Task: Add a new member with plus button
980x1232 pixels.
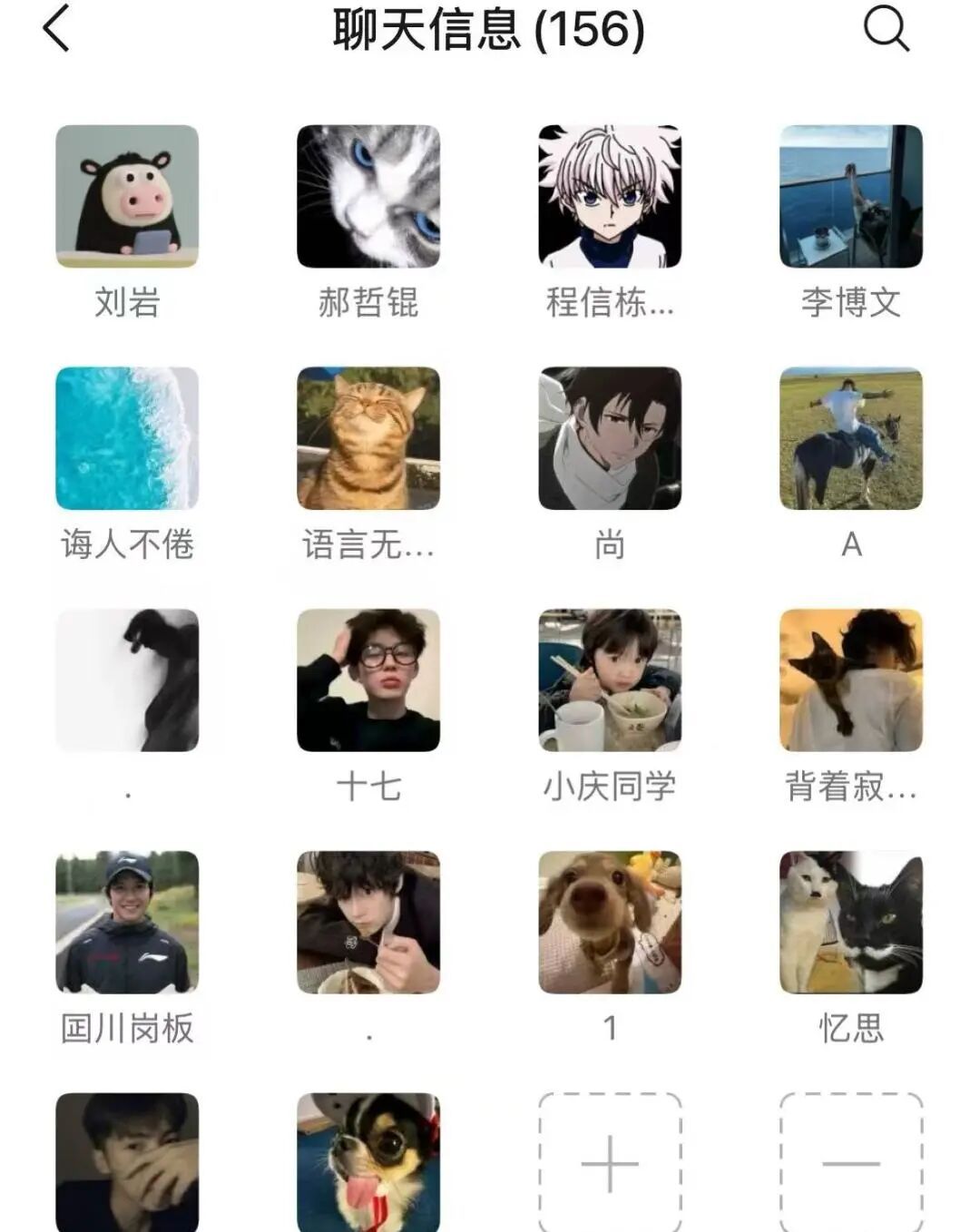Action: coord(610,1163)
